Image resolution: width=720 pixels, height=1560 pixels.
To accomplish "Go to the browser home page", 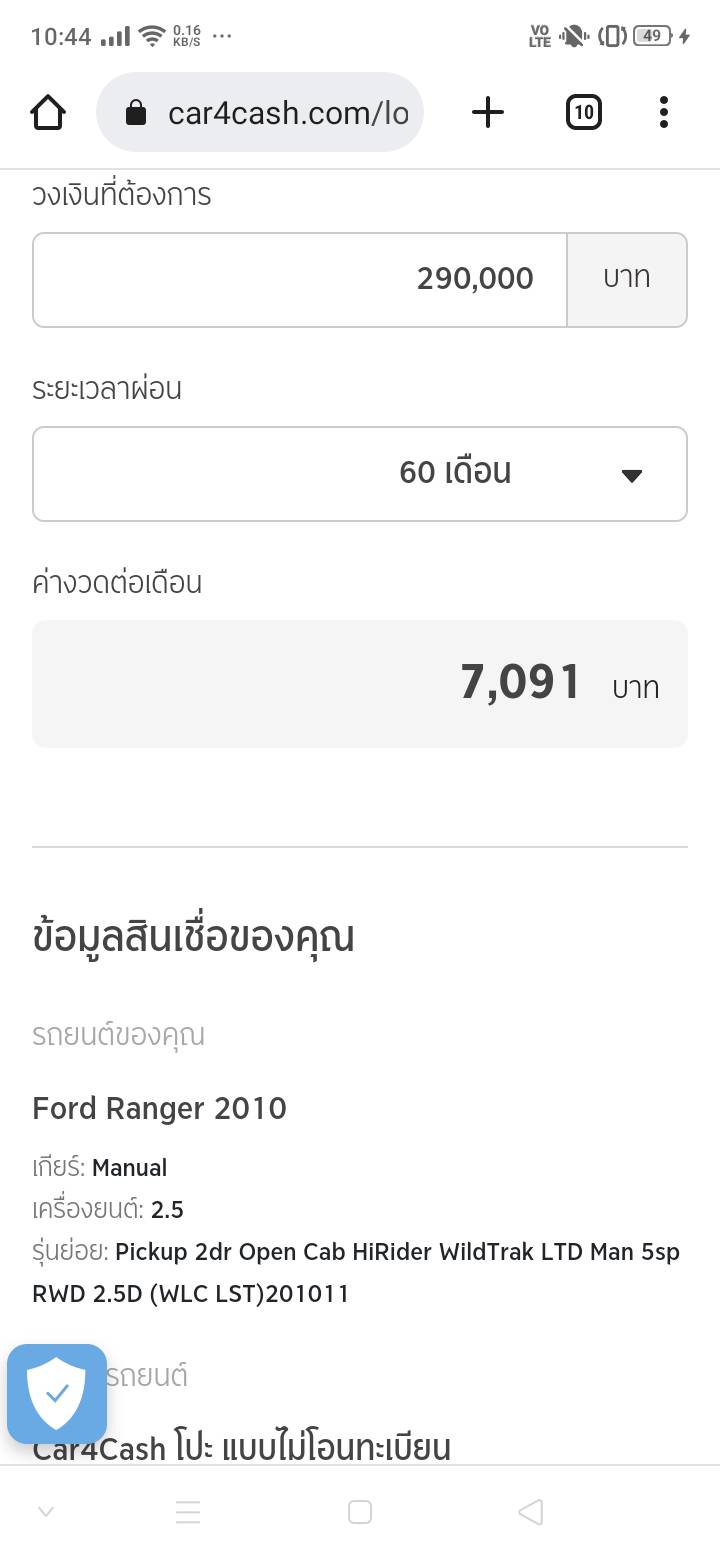I will (x=48, y=113).
